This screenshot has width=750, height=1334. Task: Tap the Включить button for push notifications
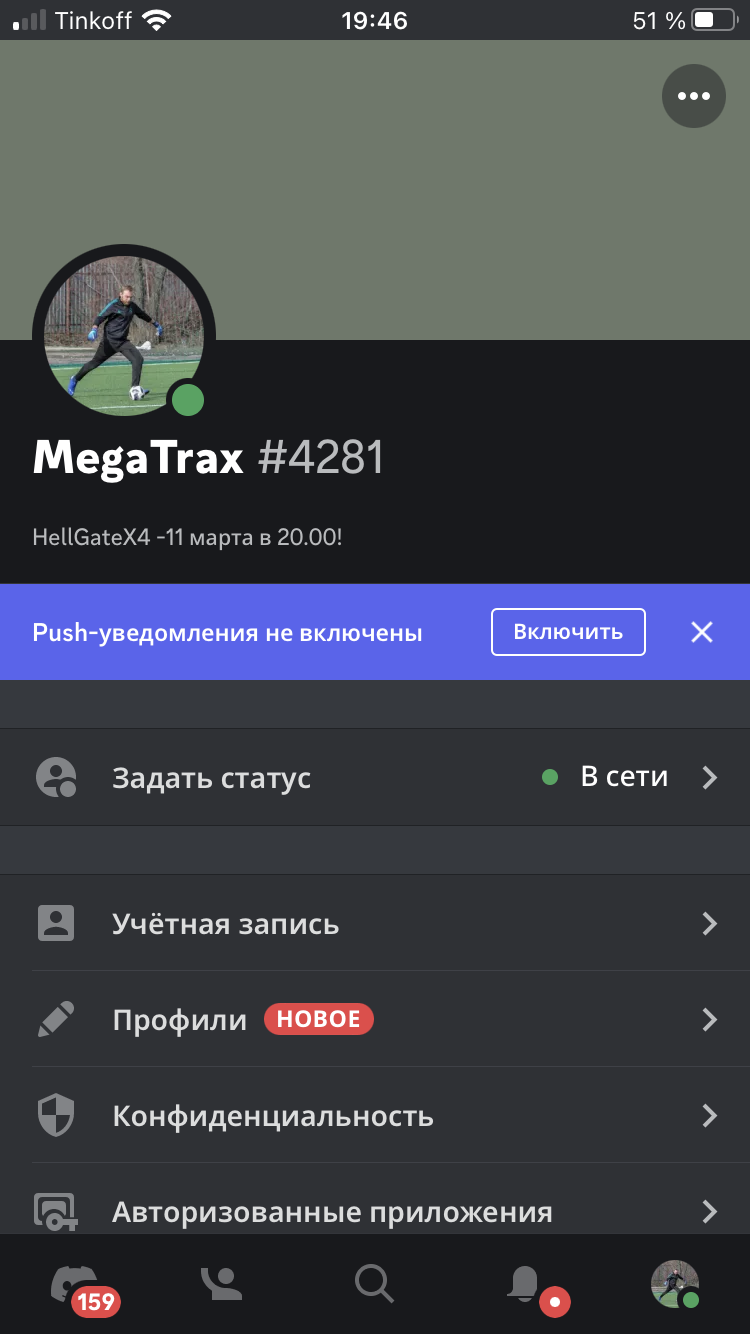[568, 632]
